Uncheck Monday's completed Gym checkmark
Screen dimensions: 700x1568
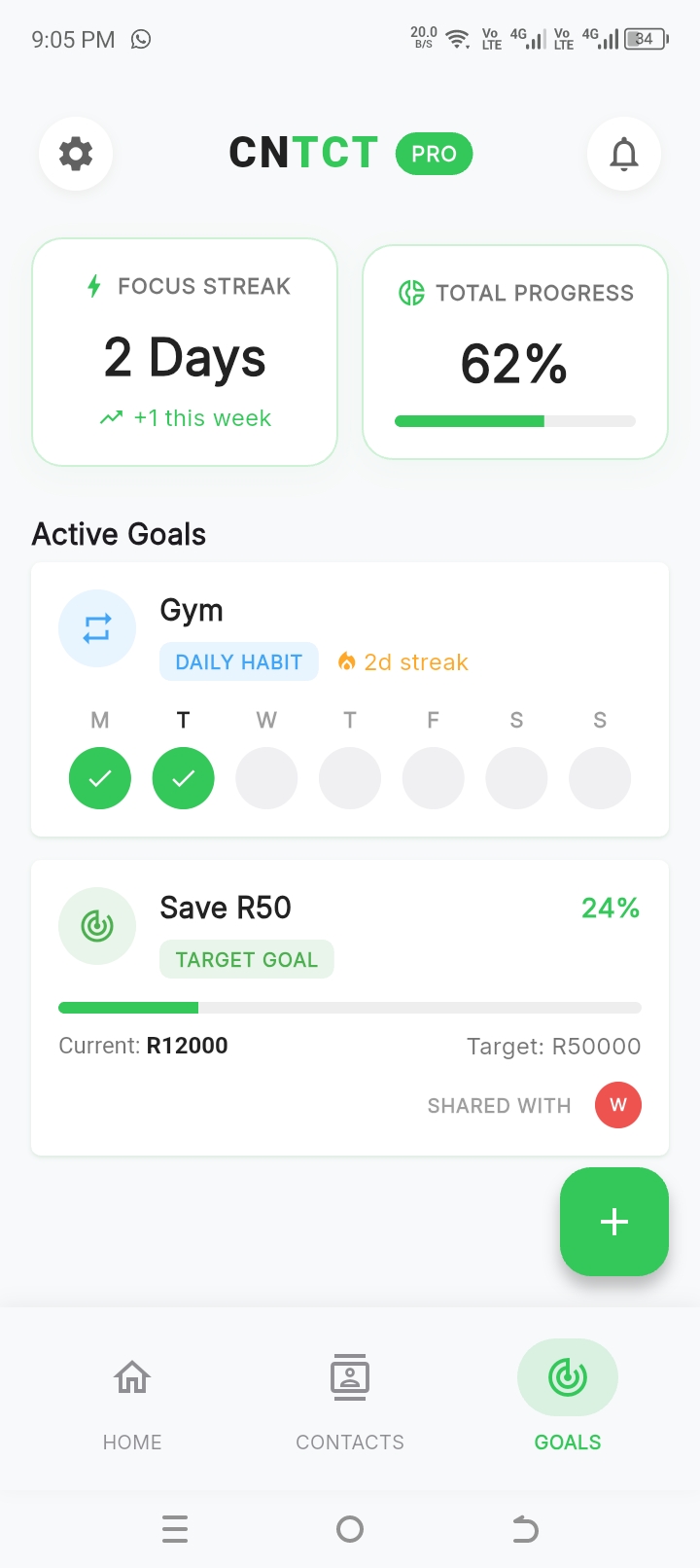pos(99,778)
